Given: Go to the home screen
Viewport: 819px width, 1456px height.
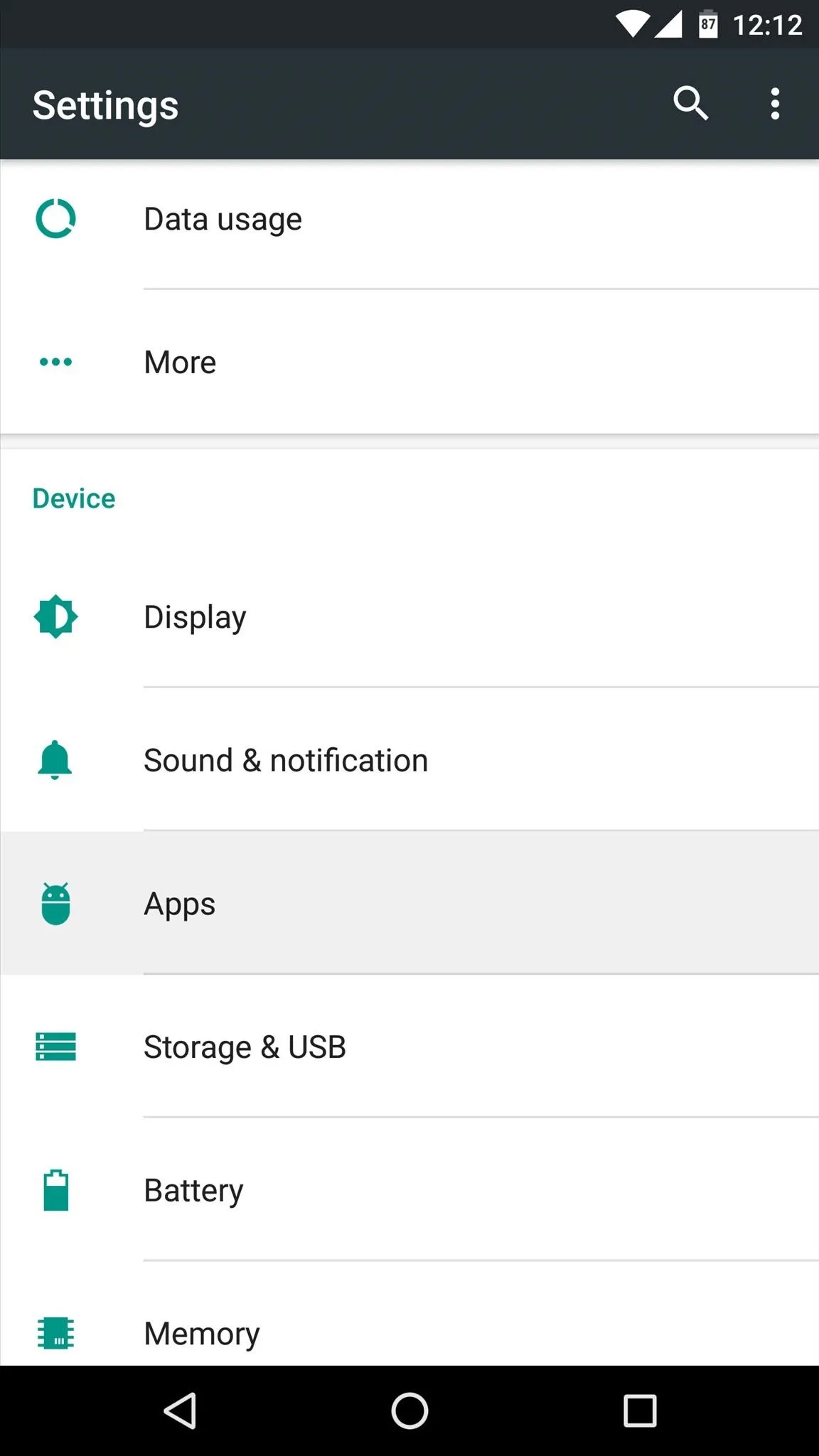Looking at the screenshot, I should point(409,1410).
